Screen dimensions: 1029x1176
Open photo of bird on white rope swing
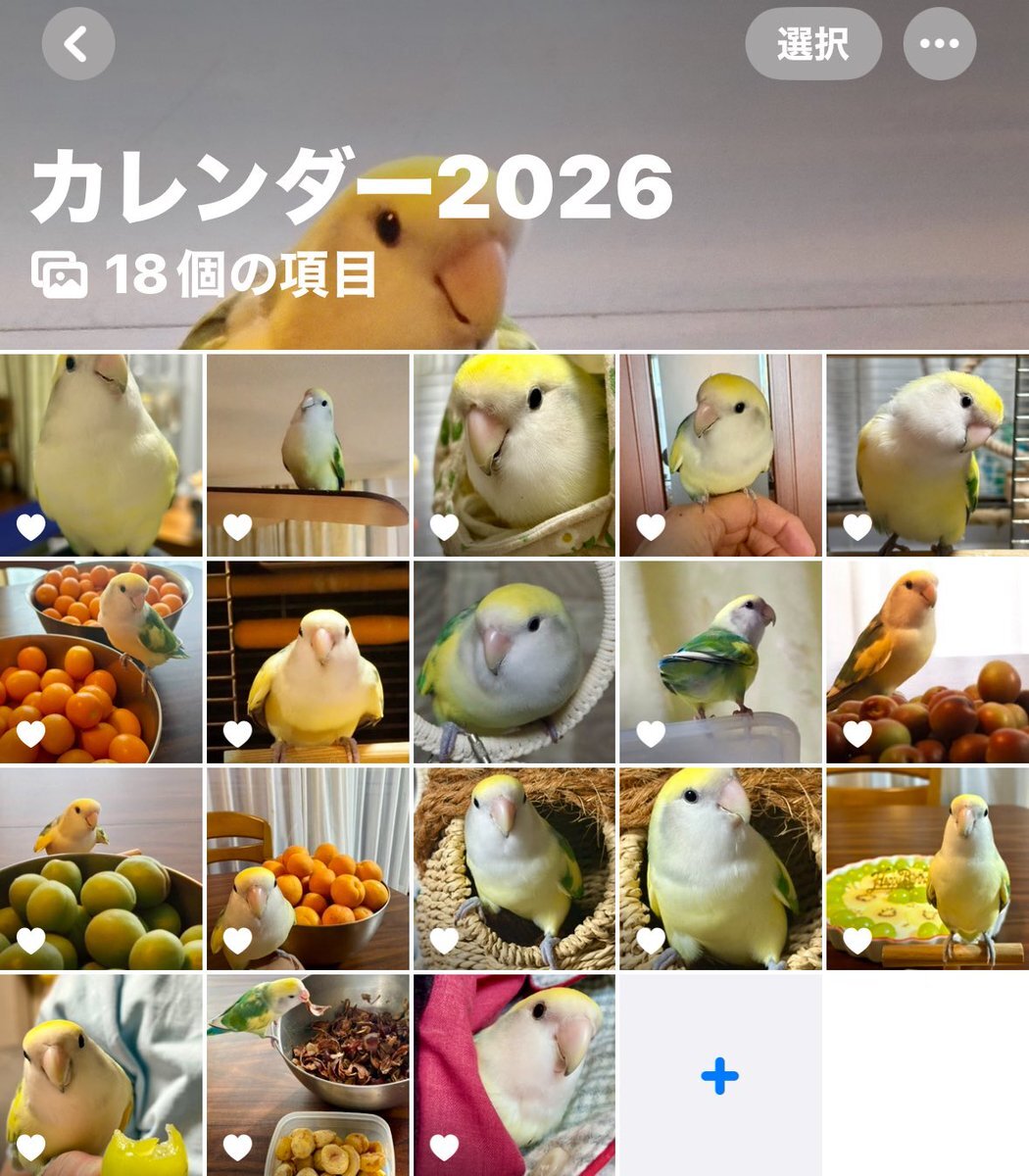click(x=514, y=661)
